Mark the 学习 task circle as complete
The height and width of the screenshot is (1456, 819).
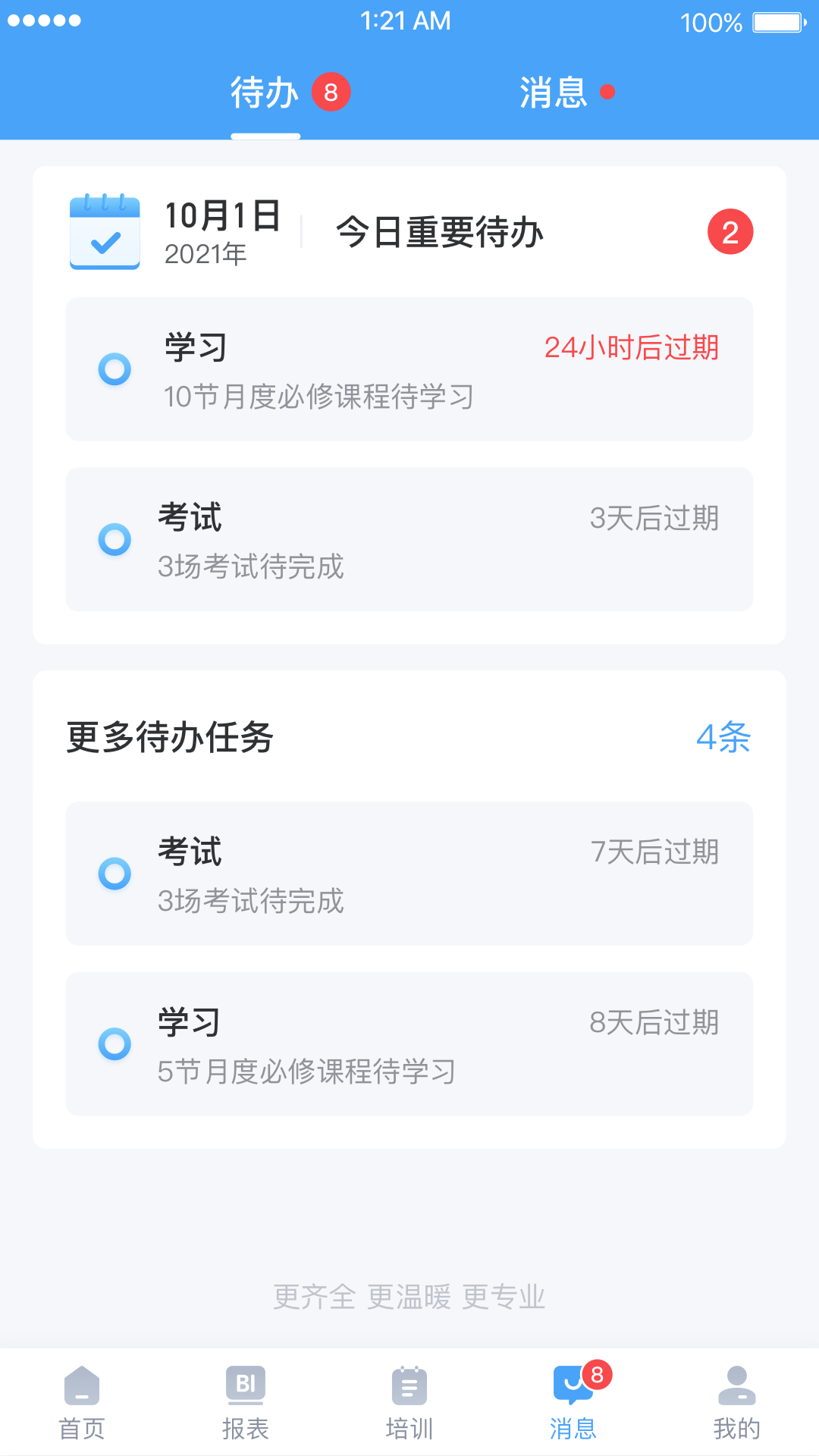click(x=115, y=369)
